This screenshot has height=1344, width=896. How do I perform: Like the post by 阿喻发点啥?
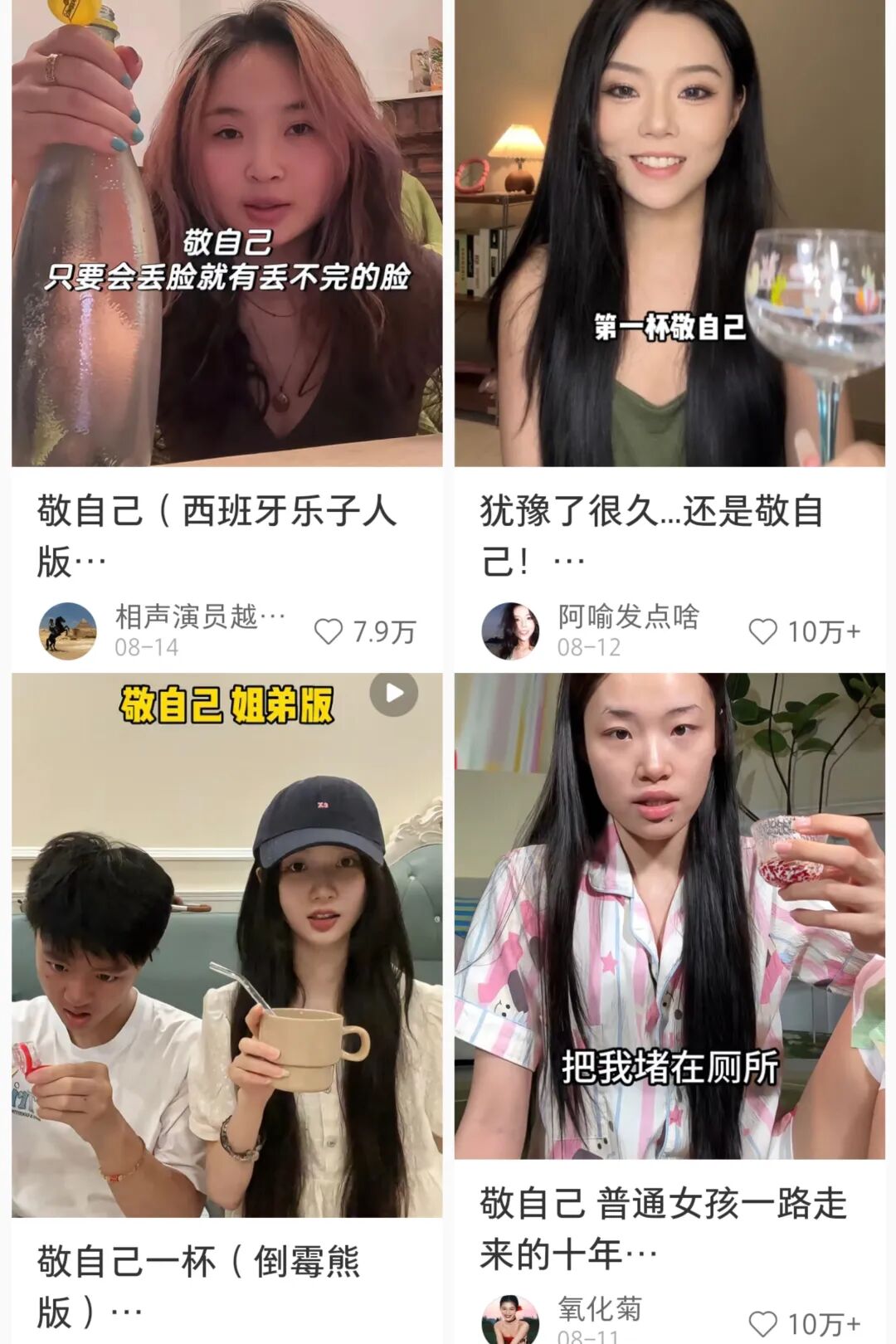[x=762, y=632]
